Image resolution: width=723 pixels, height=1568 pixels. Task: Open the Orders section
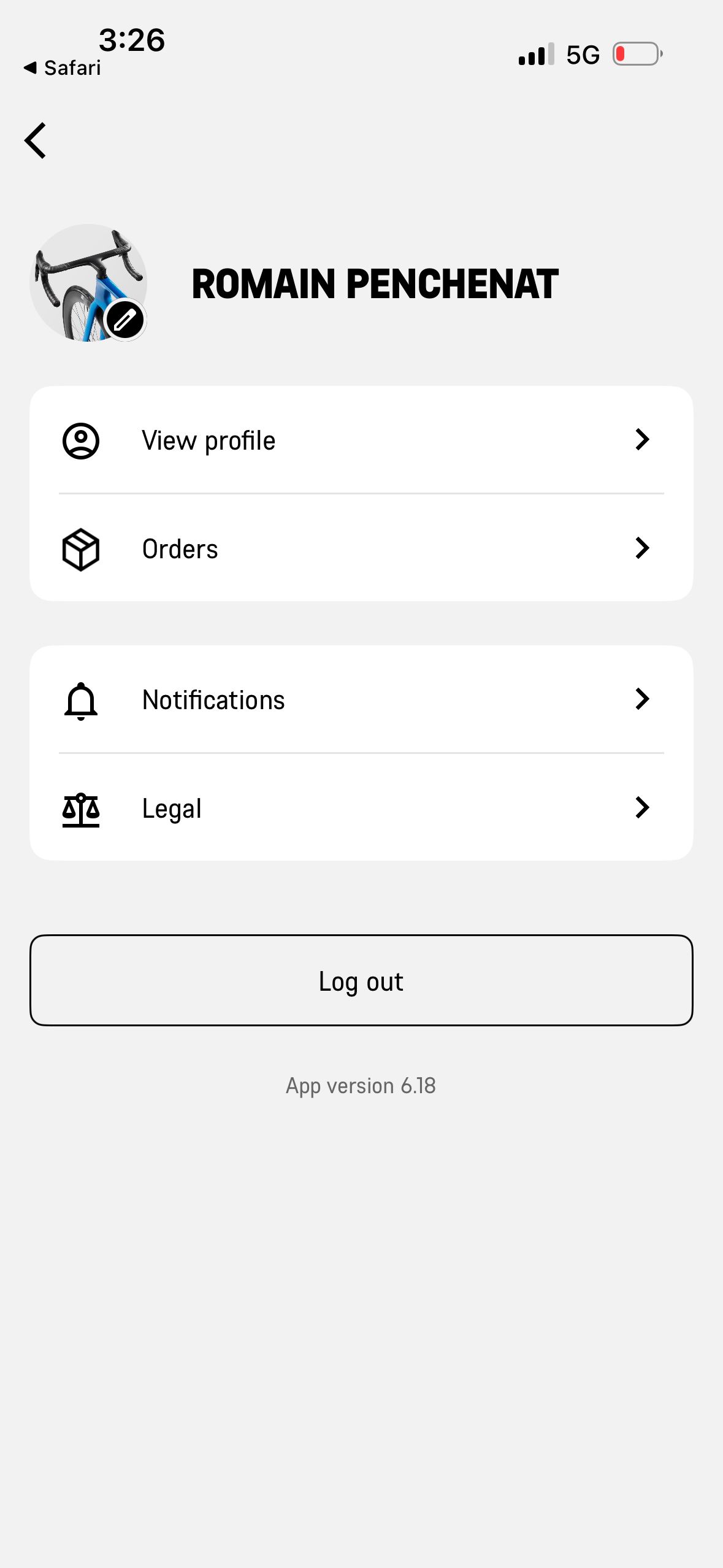tap(361, 548)
